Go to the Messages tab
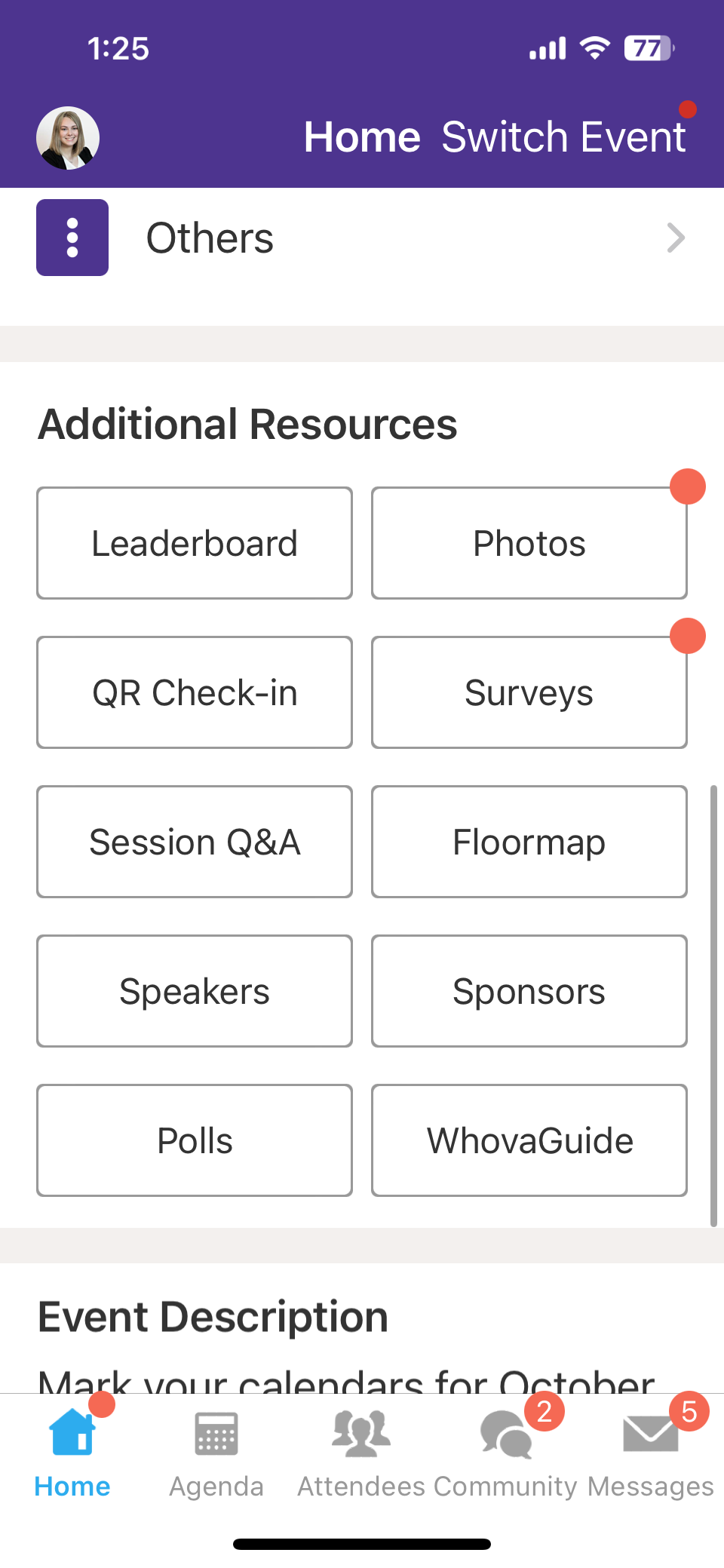 click(x=650, y=1454)
